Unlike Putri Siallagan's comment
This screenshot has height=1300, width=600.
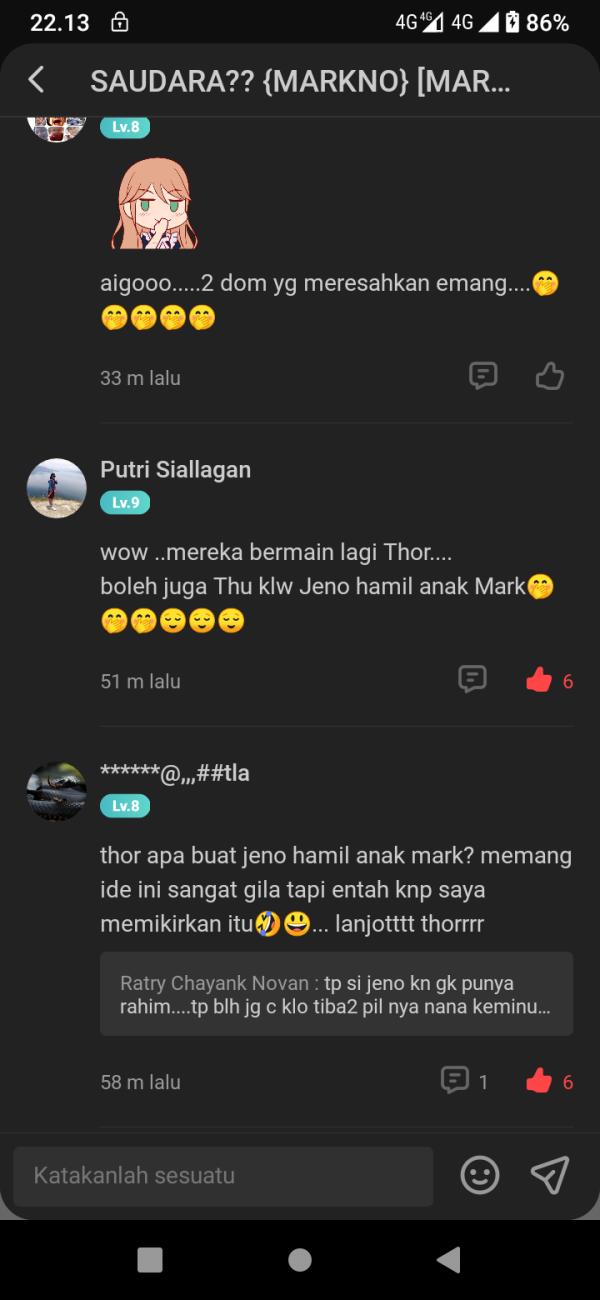pyautogui.click(x=540, y=680)
